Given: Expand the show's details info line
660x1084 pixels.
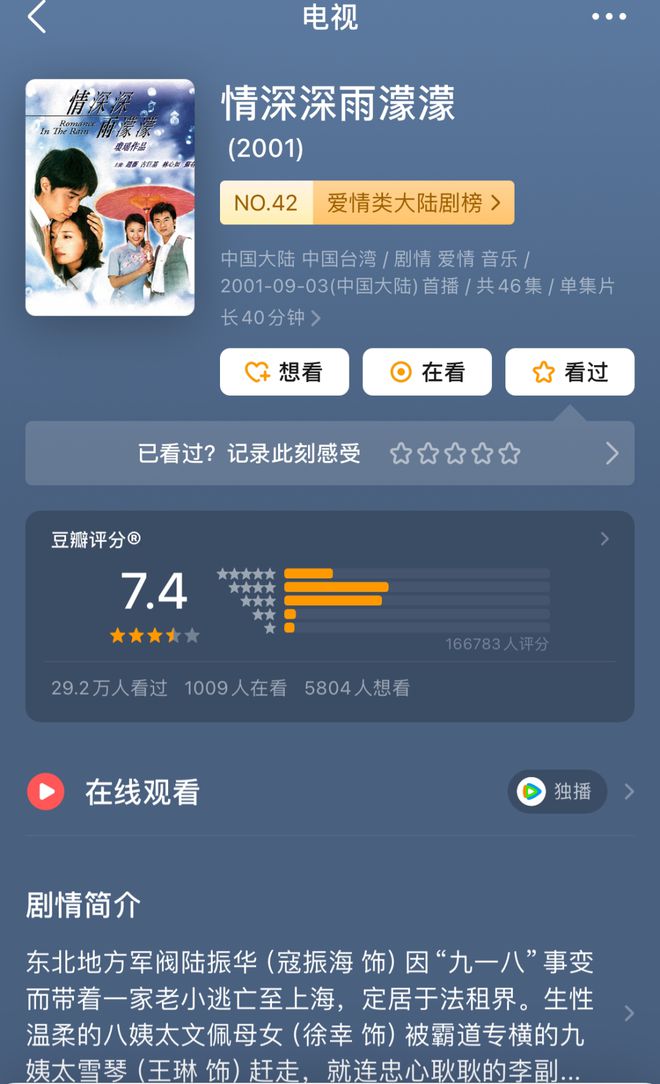Looking at the screenshot, I should [x=417, y=288].
